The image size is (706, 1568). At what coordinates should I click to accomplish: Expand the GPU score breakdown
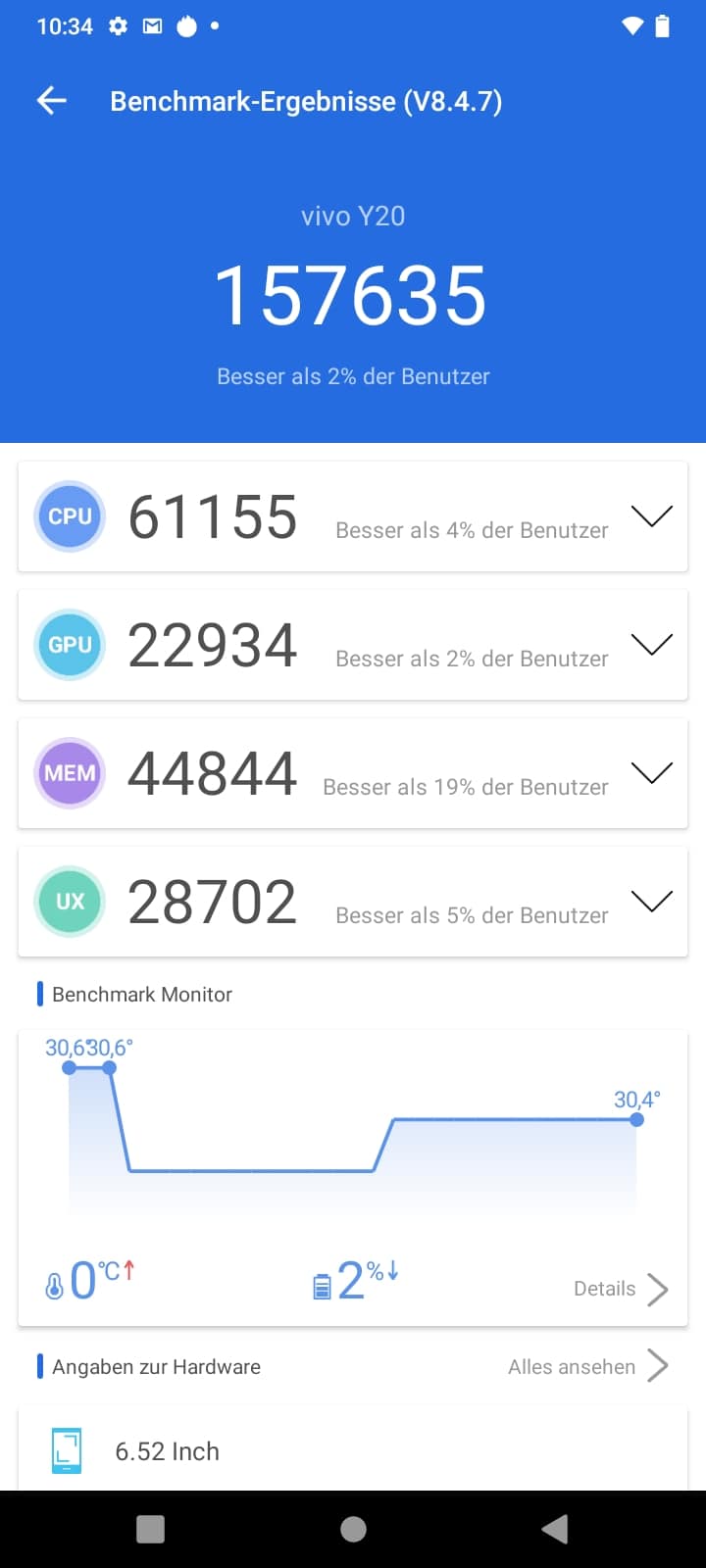[x=651, y=645]
